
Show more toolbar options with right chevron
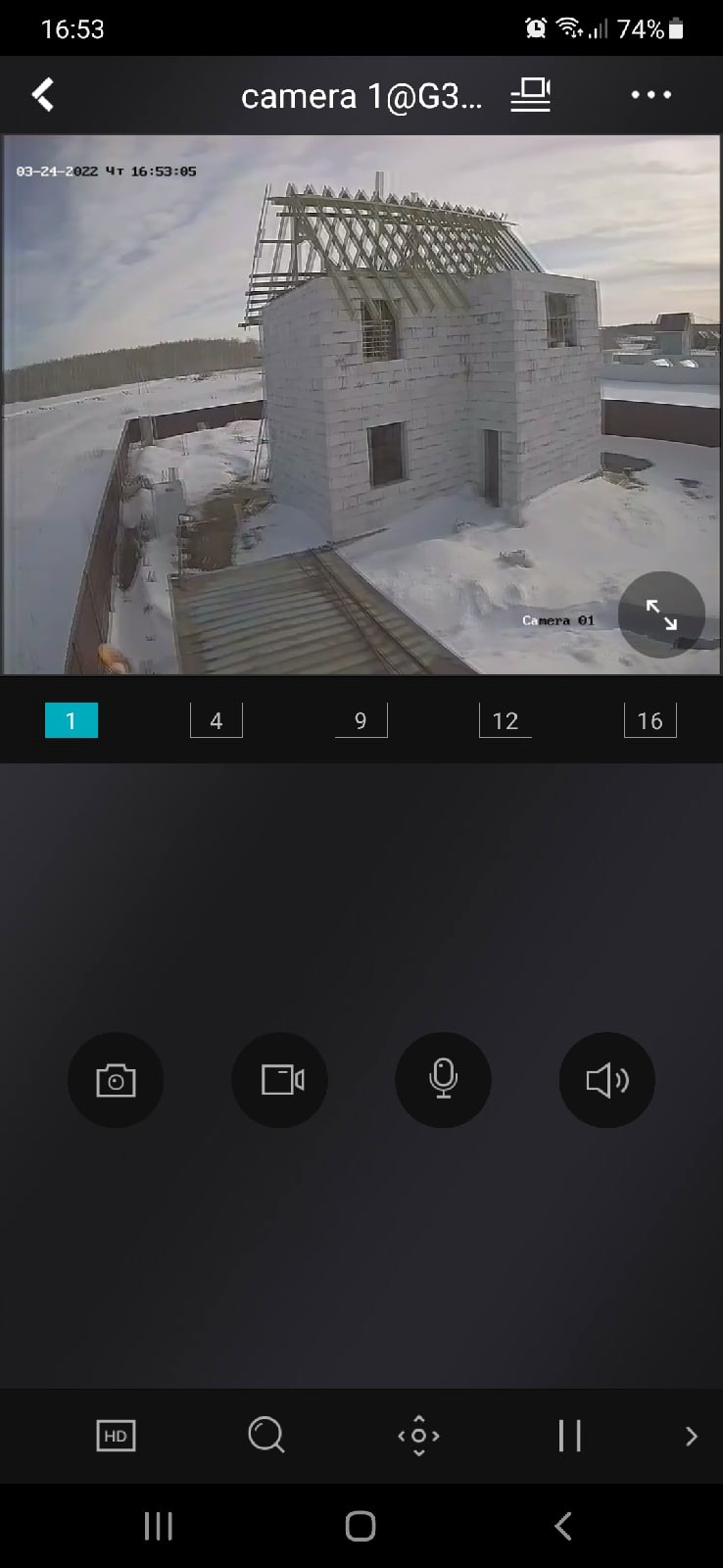[692, 1436]
